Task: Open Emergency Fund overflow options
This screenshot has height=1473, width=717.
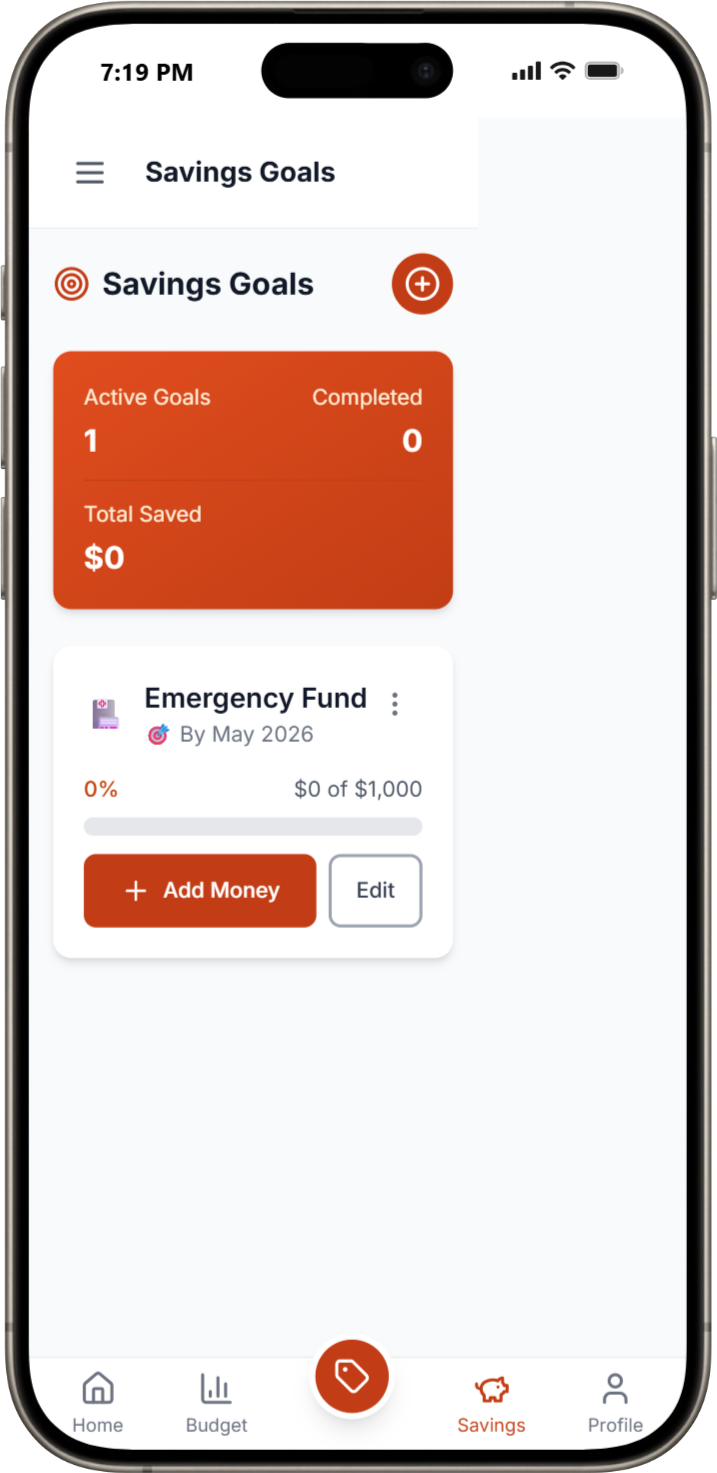Action: (x=395, y=704)
